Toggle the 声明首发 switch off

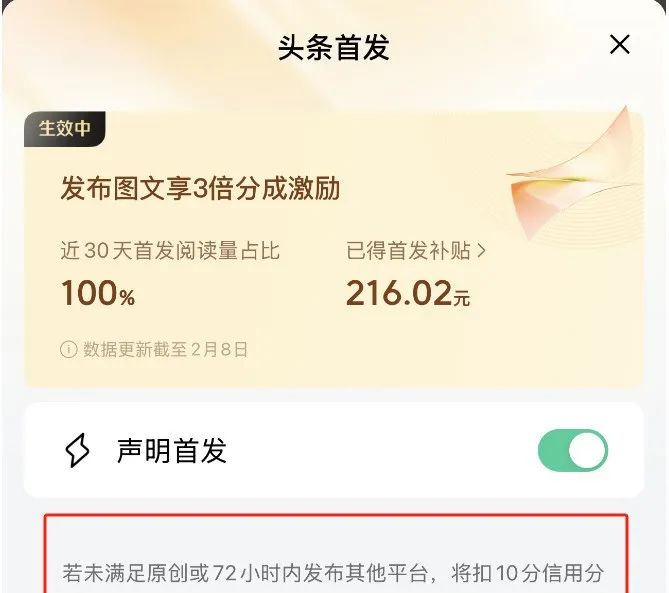click(573, 451)
